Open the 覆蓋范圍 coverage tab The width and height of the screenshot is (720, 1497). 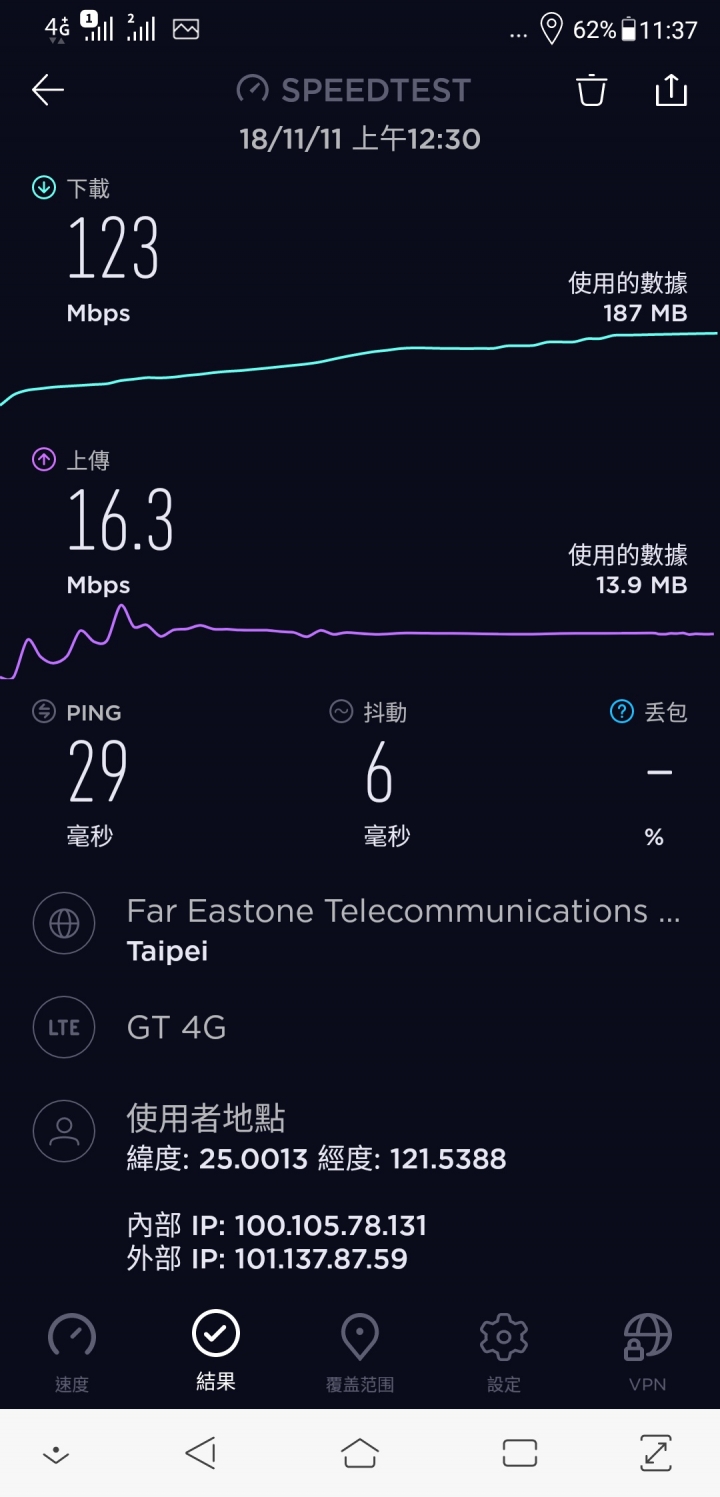click(x=360, y=1352)
